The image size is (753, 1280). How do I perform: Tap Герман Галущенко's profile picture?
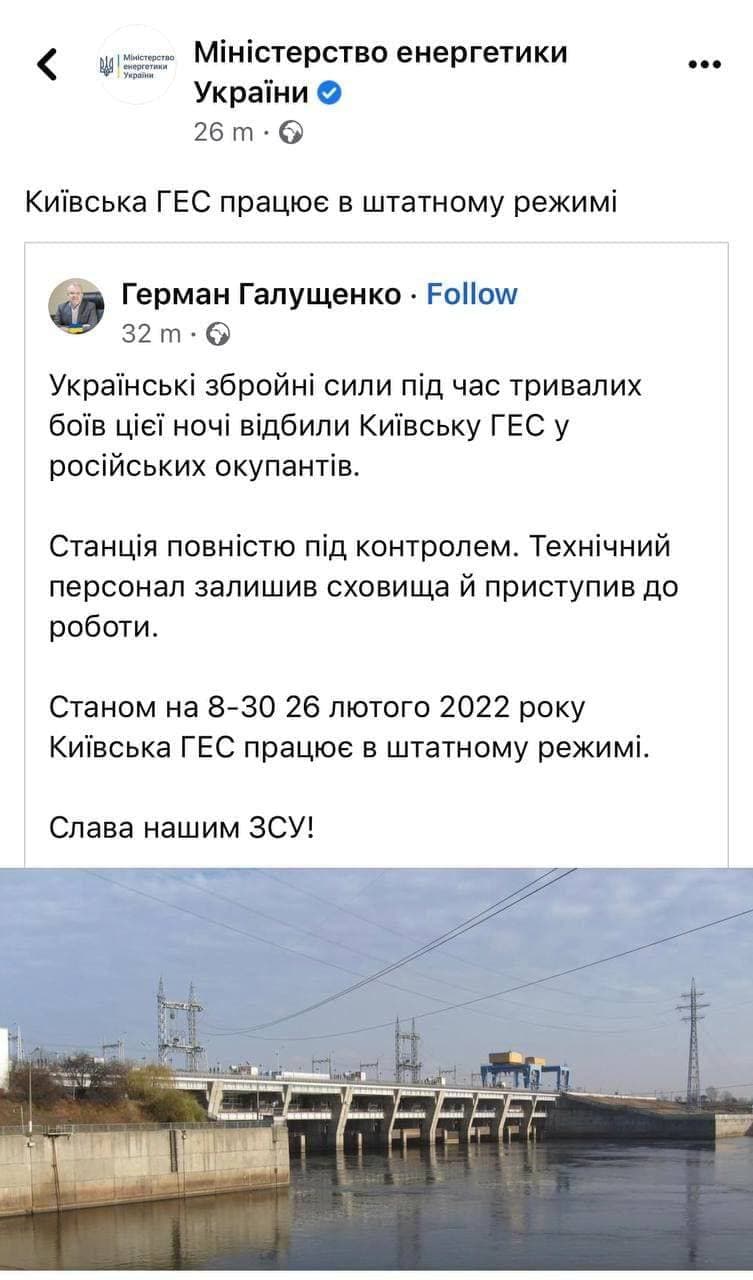(x=76, y=306)
